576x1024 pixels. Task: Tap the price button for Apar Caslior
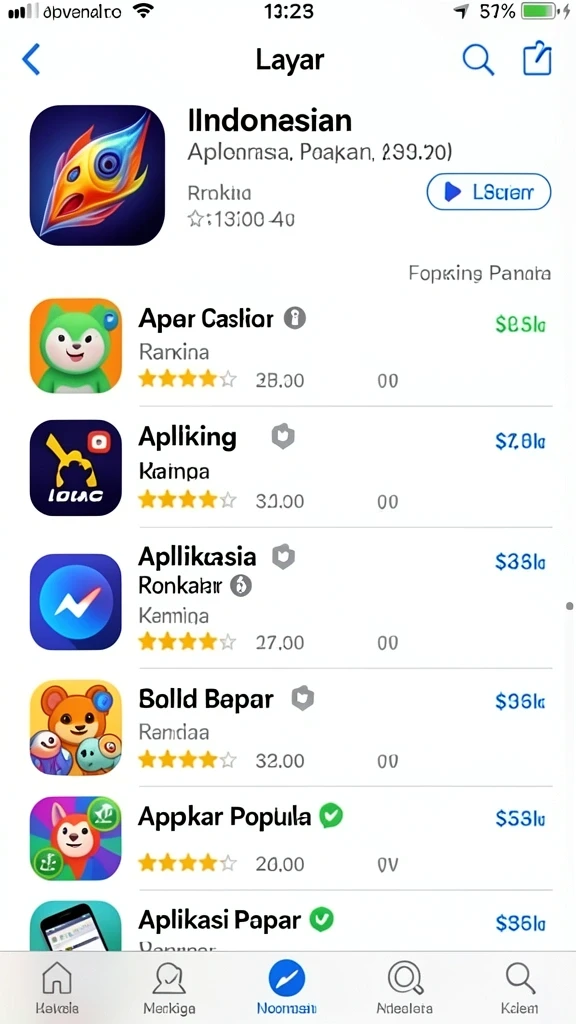pyautogui.click(x=520, y=323)
